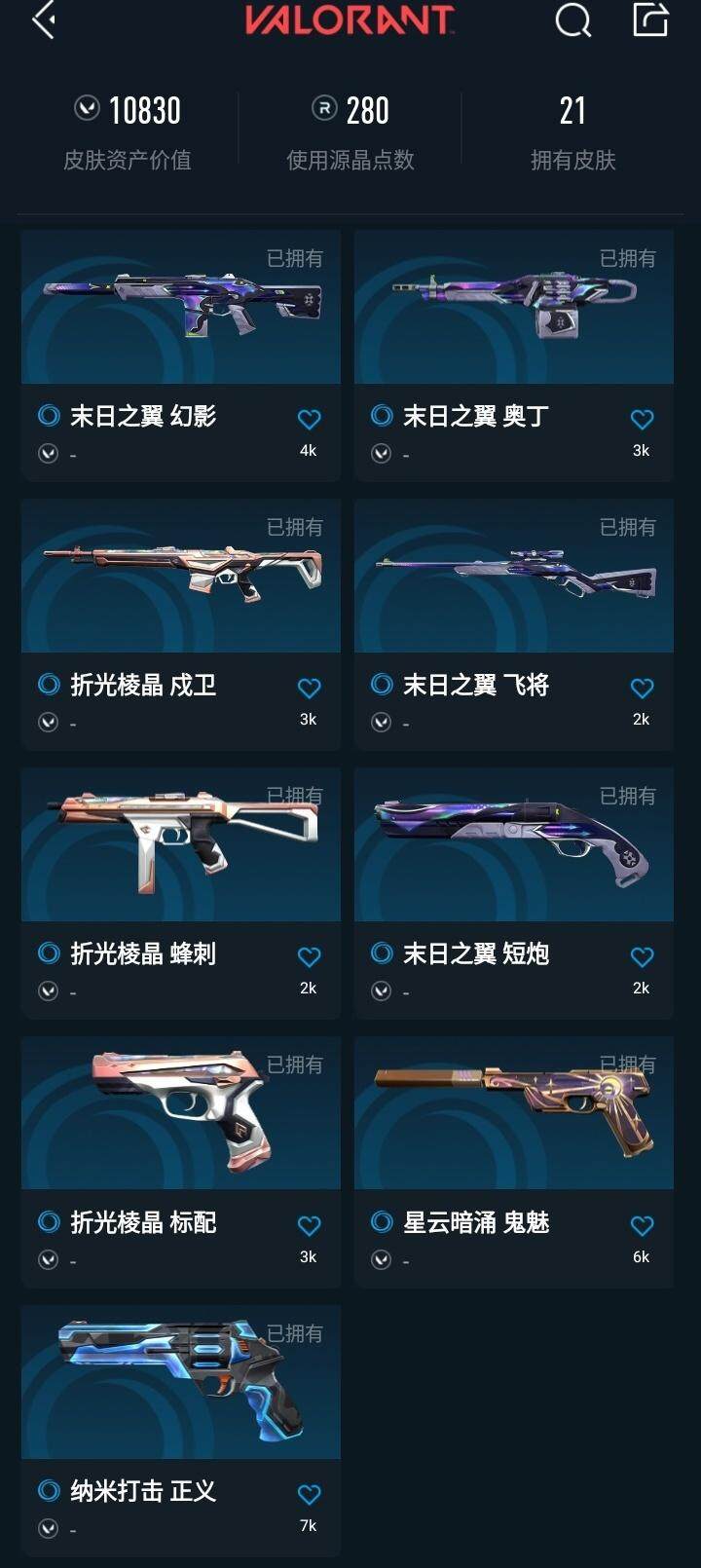Open the search icon in the header
Screen dimensions: 701x1568
(572, 19)
